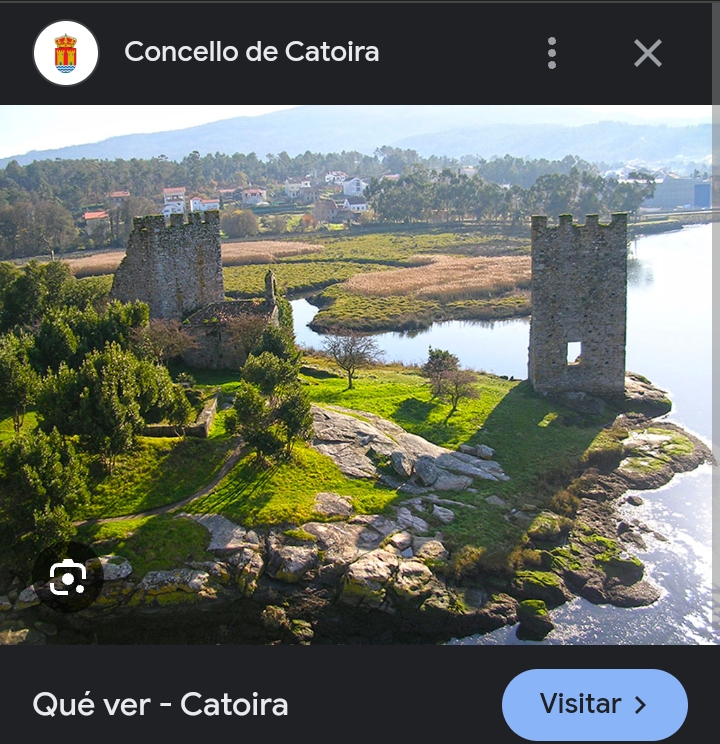Open the Qué ver - Catoira page title

pos(160,704)
